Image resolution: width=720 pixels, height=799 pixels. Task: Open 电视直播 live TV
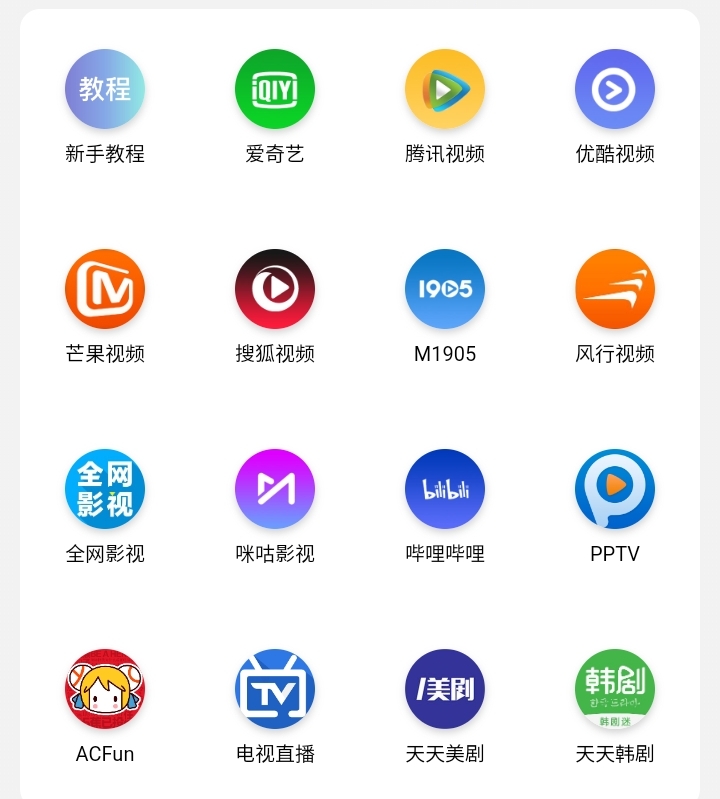click(x=275, y=689)
